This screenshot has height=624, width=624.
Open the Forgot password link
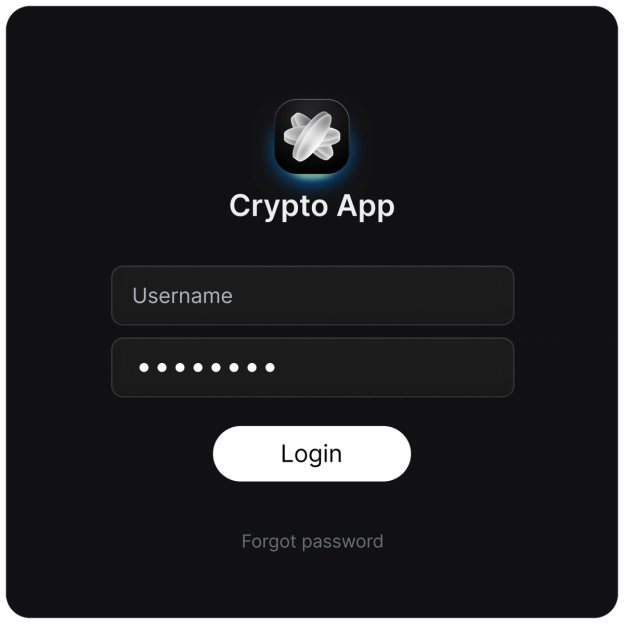pyautogui.click(x=312, y=541)
